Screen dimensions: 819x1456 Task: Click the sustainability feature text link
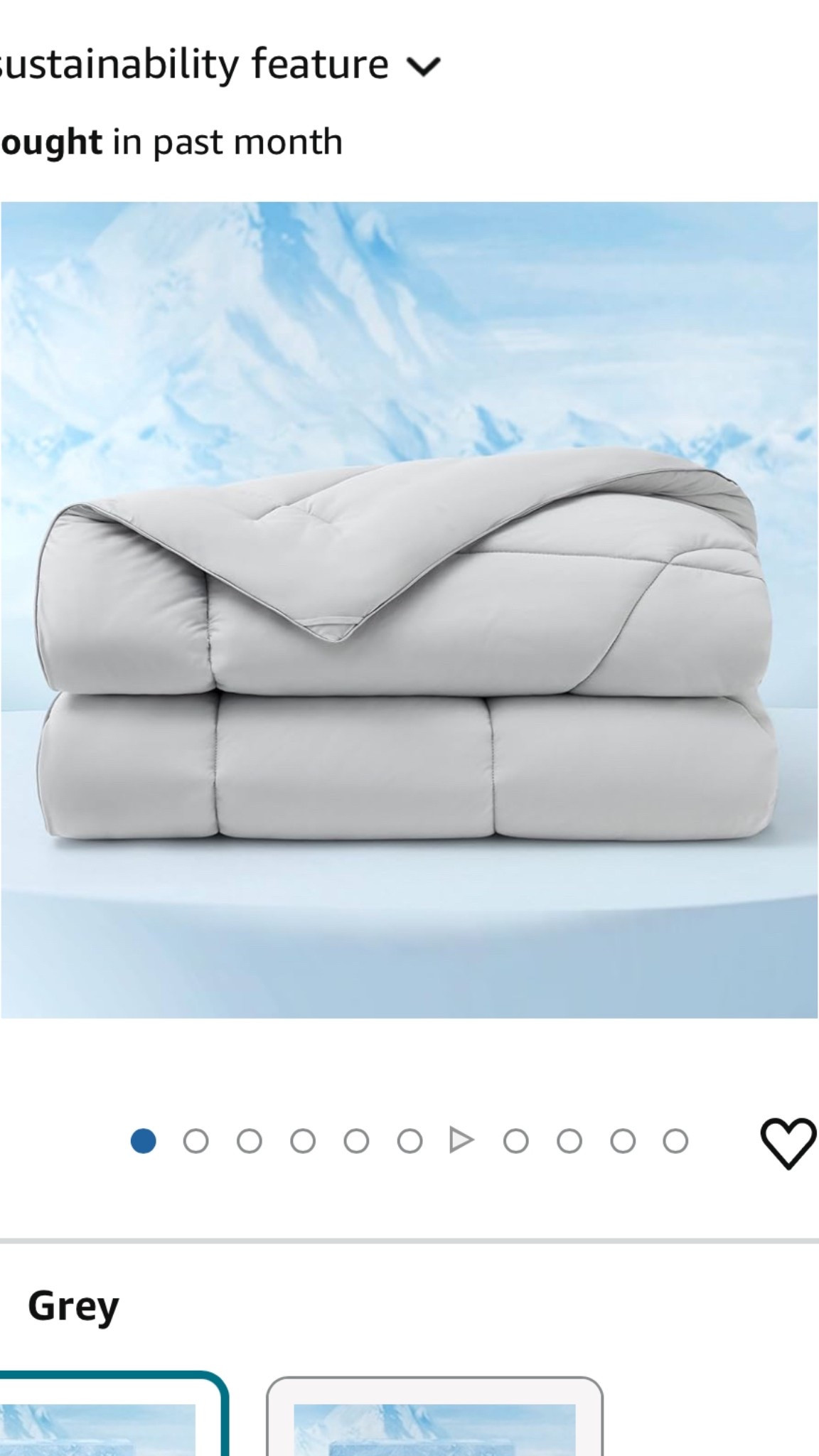[192, 64]
